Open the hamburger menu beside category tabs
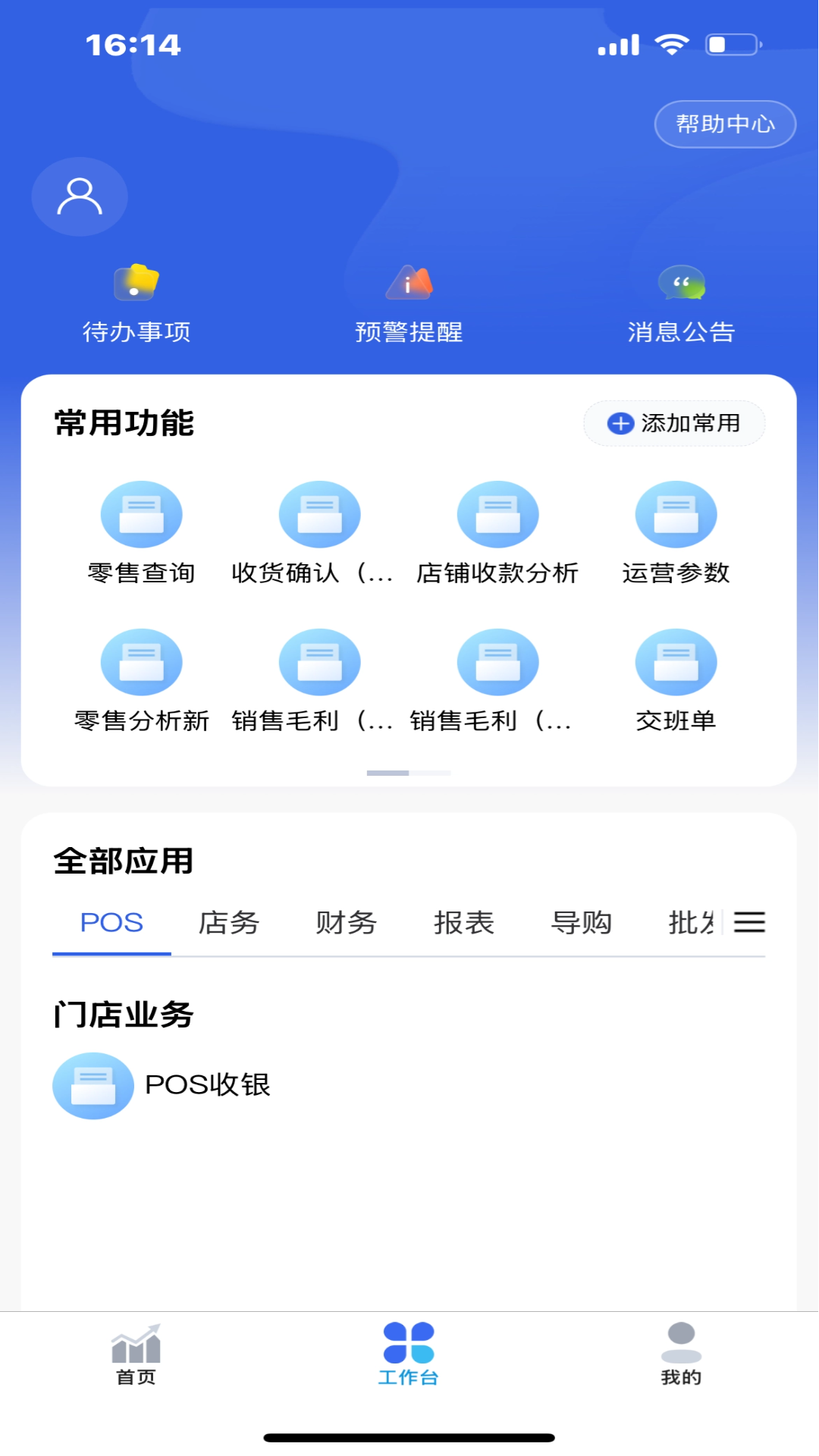The width and height of the screenshot is (819, 1456). (750, 922)
